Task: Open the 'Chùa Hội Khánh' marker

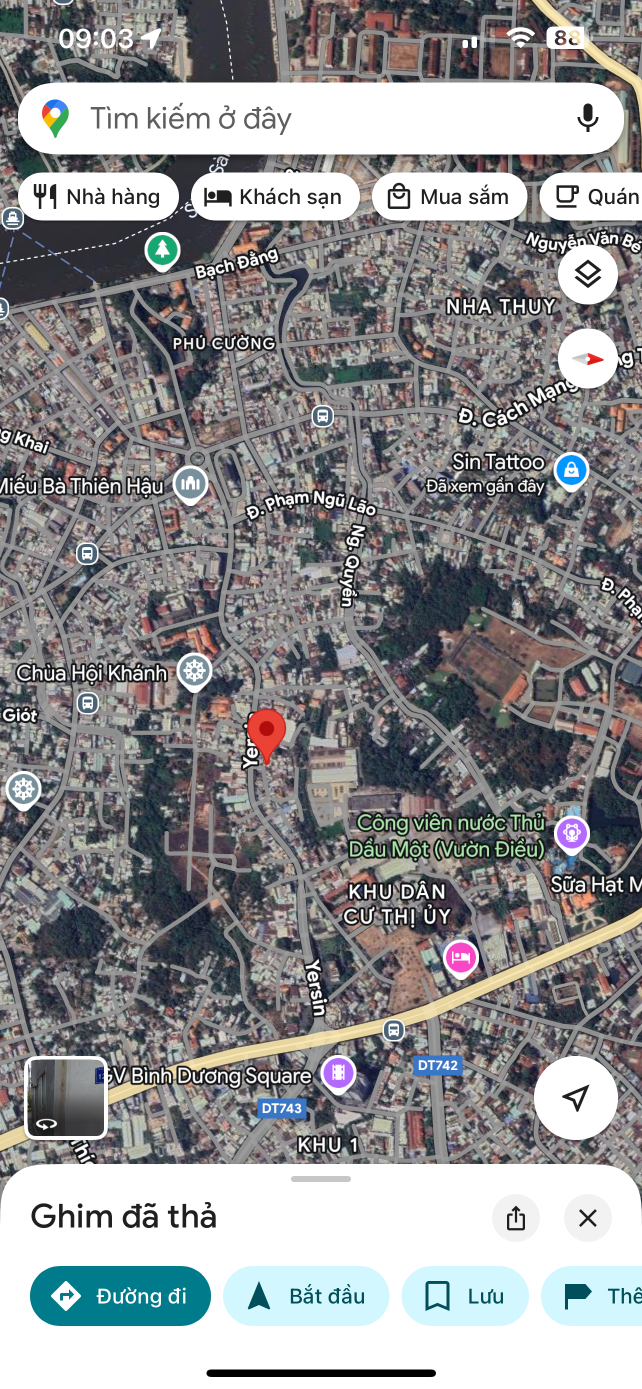Action: [x=194, y=671]
